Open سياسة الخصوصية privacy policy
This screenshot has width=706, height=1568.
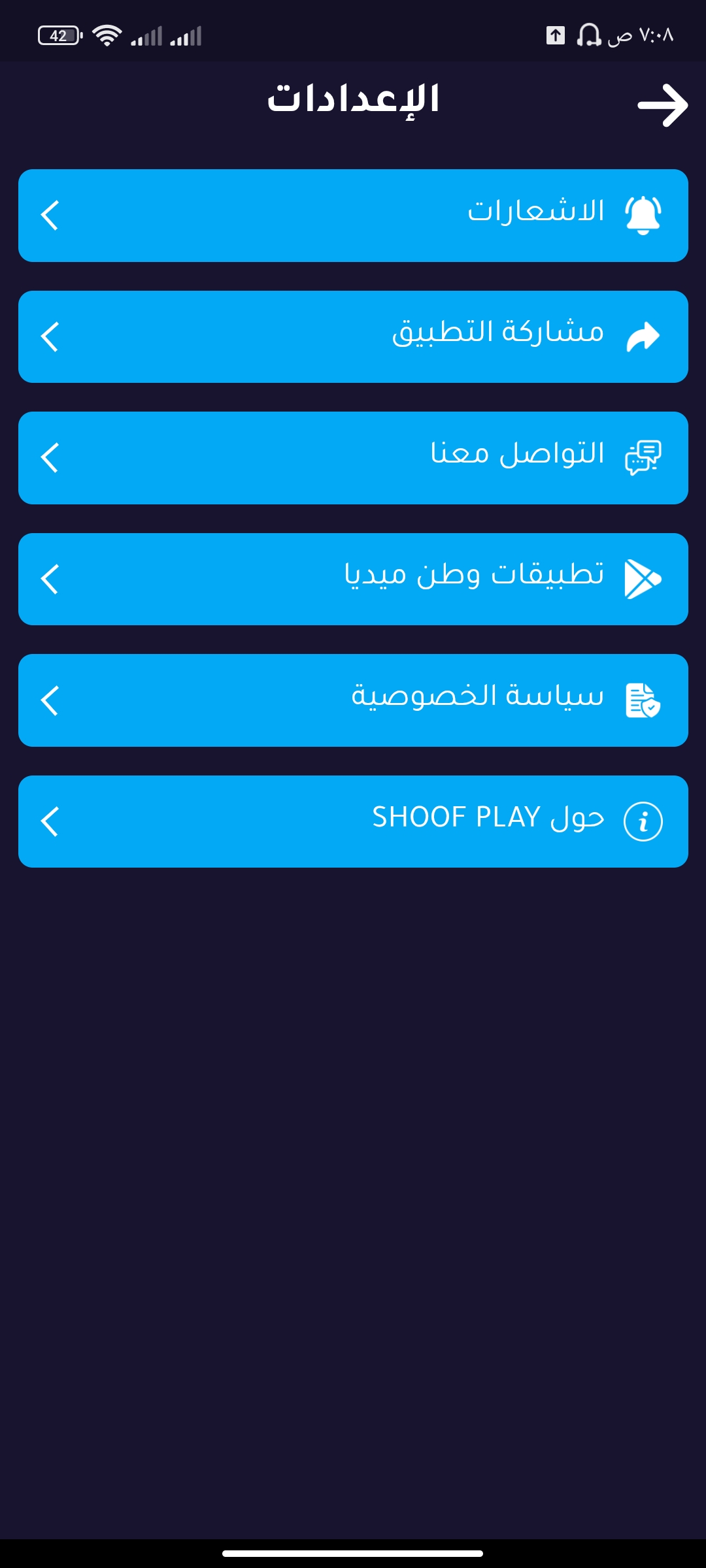point(353,700)
